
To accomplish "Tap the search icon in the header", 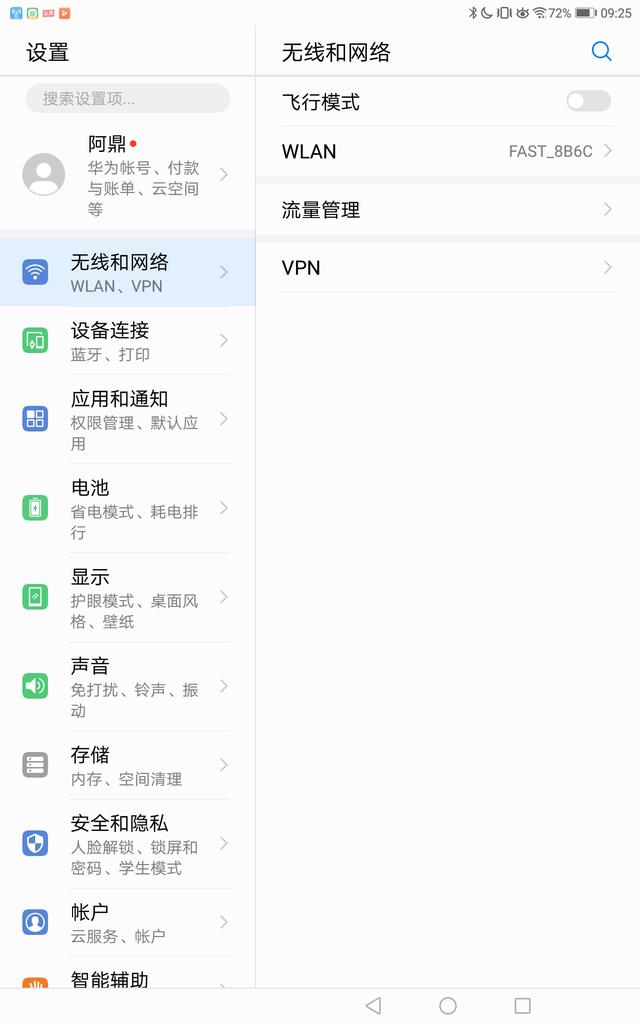I will coord(601,51).
